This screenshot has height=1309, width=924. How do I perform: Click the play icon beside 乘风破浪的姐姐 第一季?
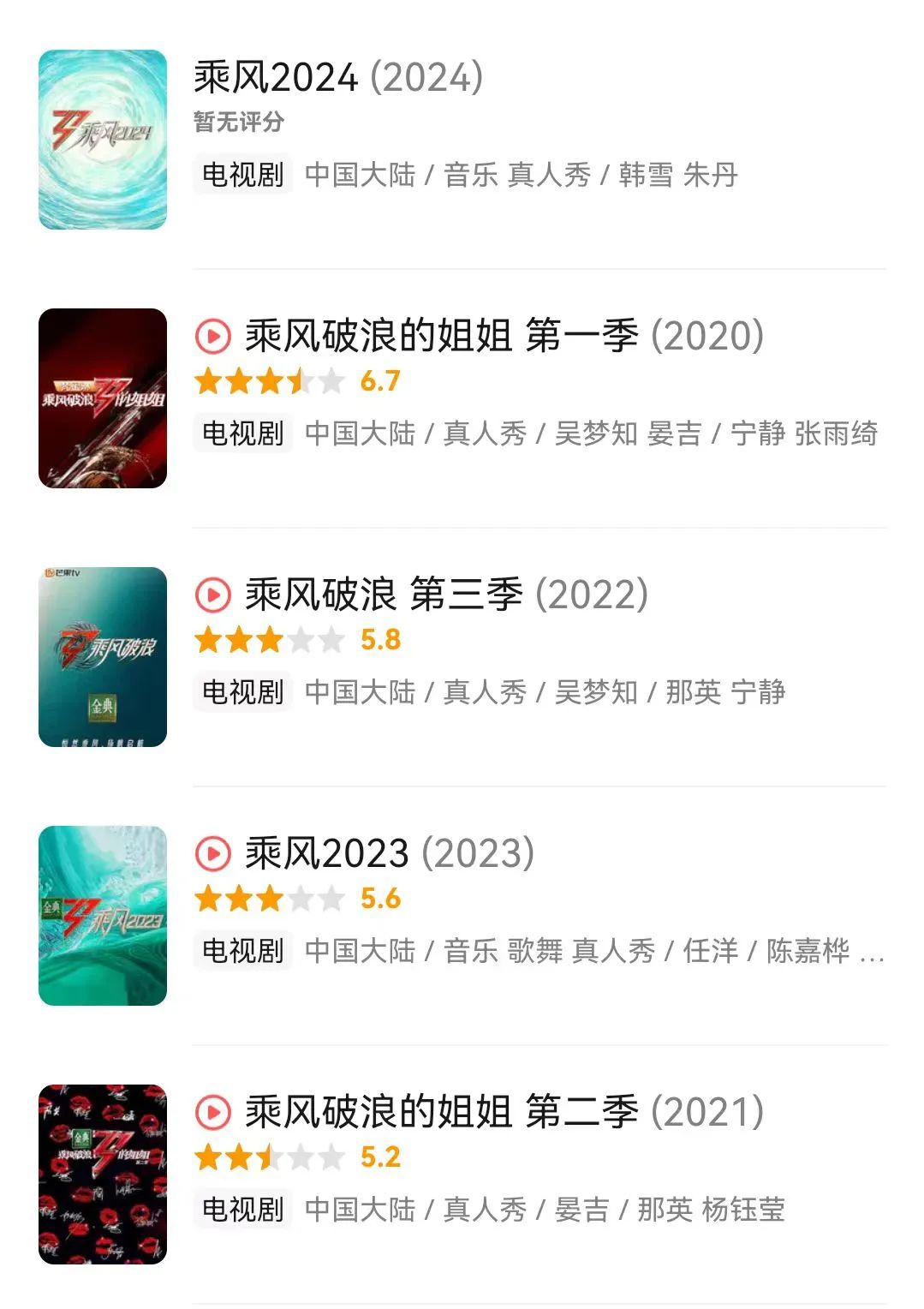212,336
